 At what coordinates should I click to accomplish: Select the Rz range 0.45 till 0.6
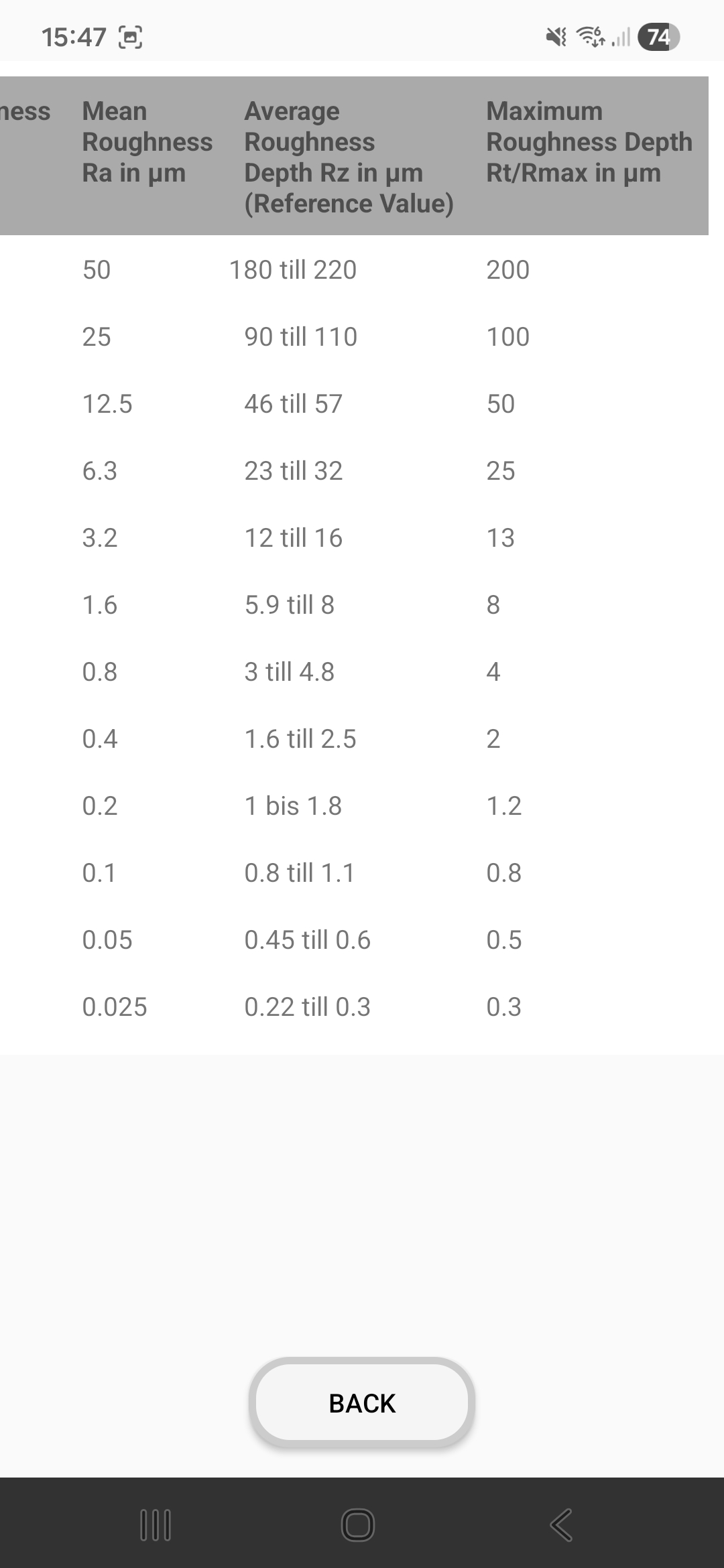coord(307,939)
